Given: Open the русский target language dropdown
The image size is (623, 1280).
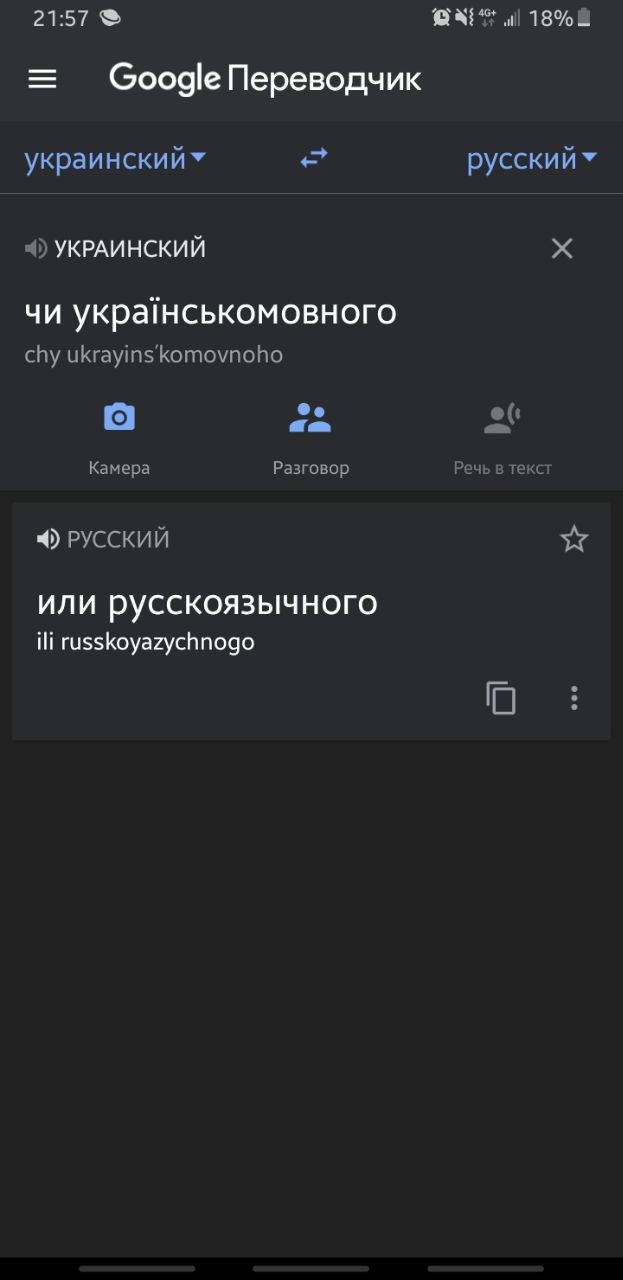Looking at the screenshot, I should [x=530, y=158].
